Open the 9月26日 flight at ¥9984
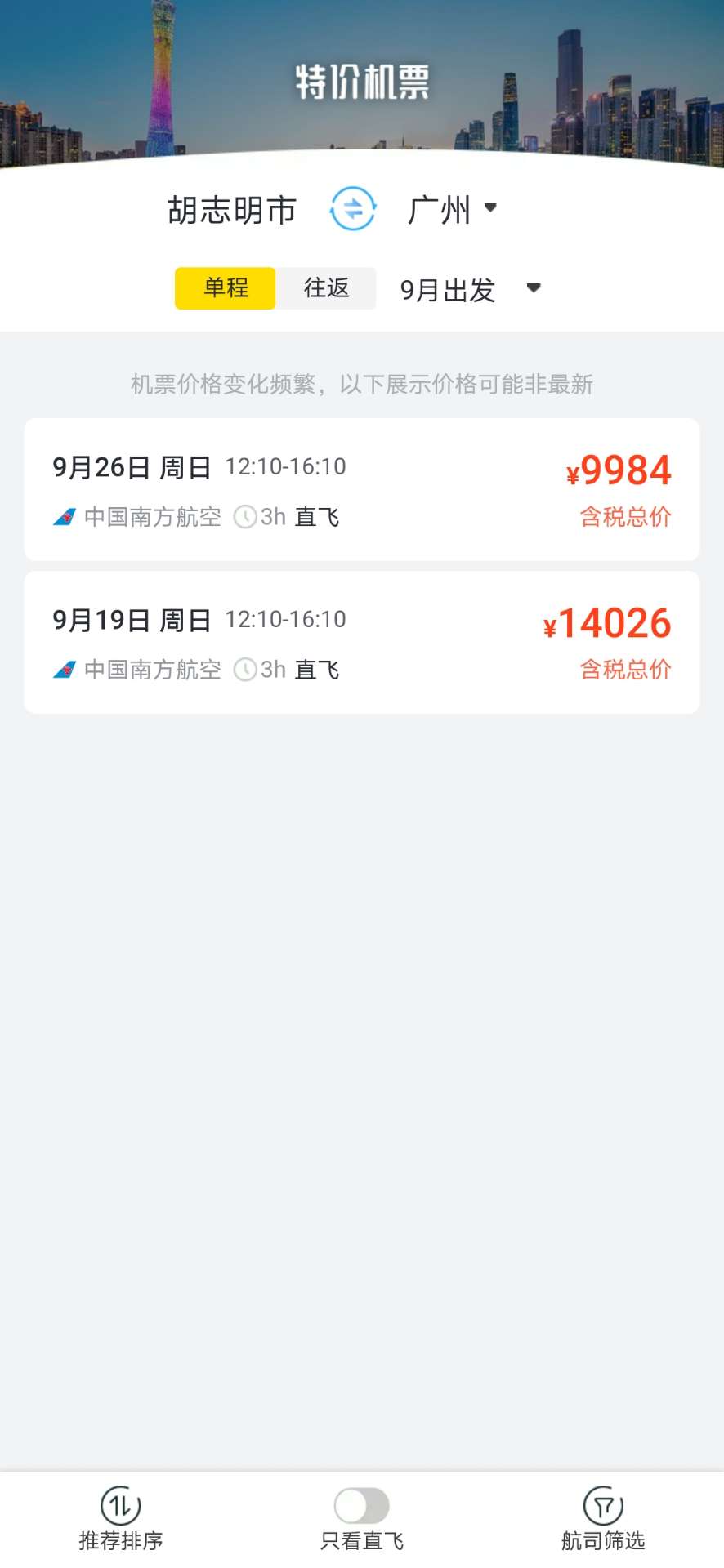 [x=362, y=489]
